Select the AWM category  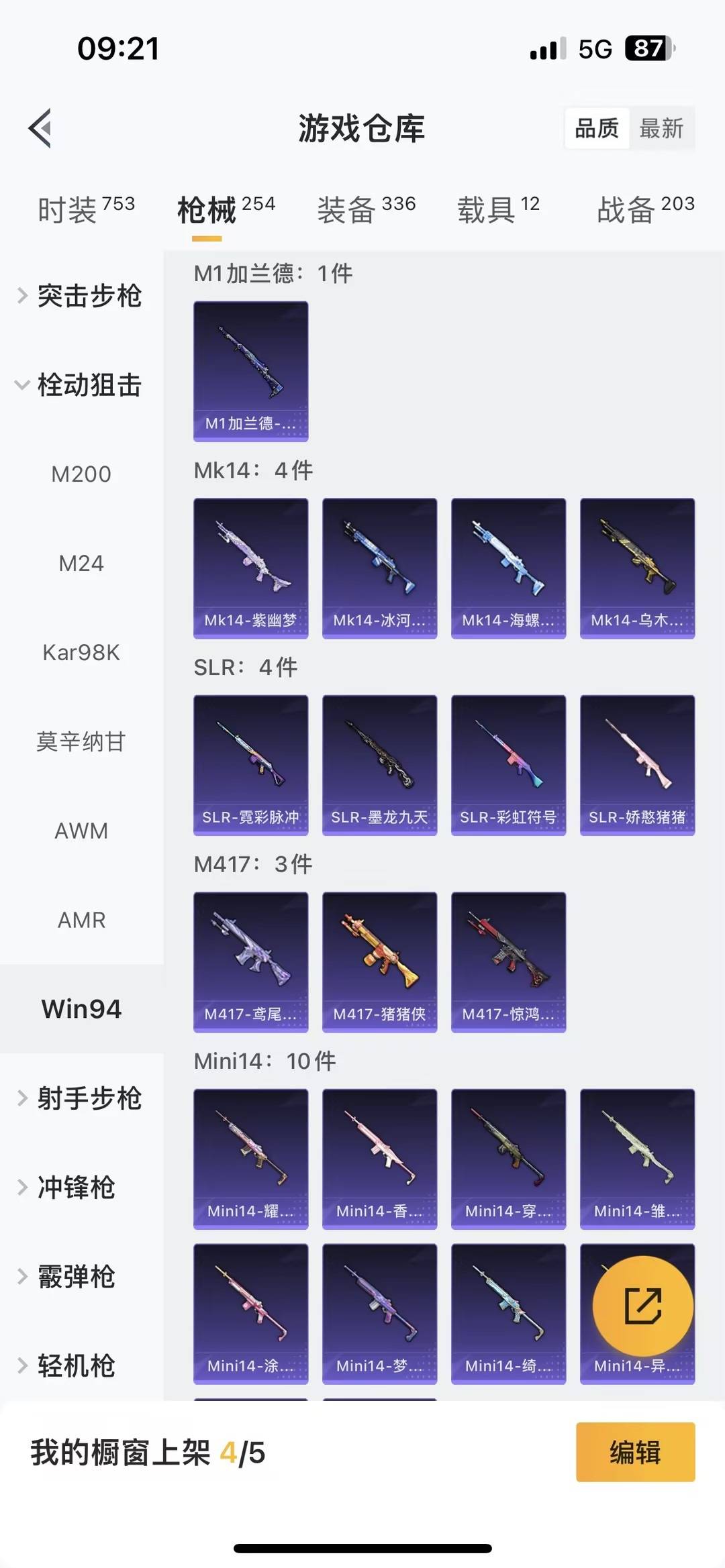point(82,831)
